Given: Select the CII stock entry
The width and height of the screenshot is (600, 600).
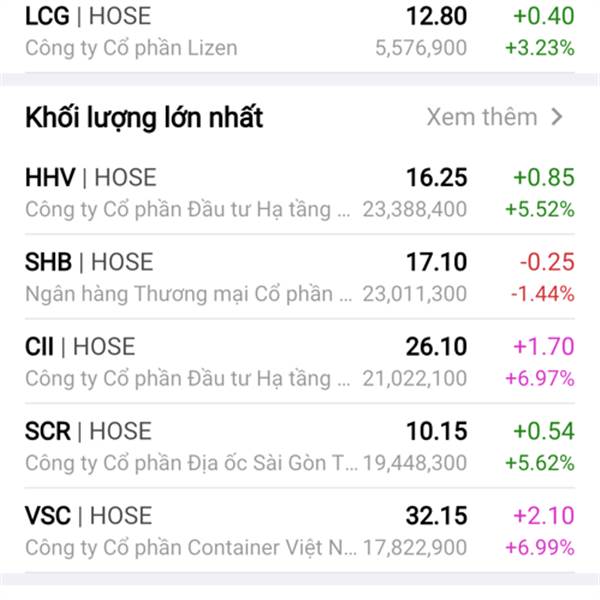Looking at the screenshot, I should click(x=300, y=362).
